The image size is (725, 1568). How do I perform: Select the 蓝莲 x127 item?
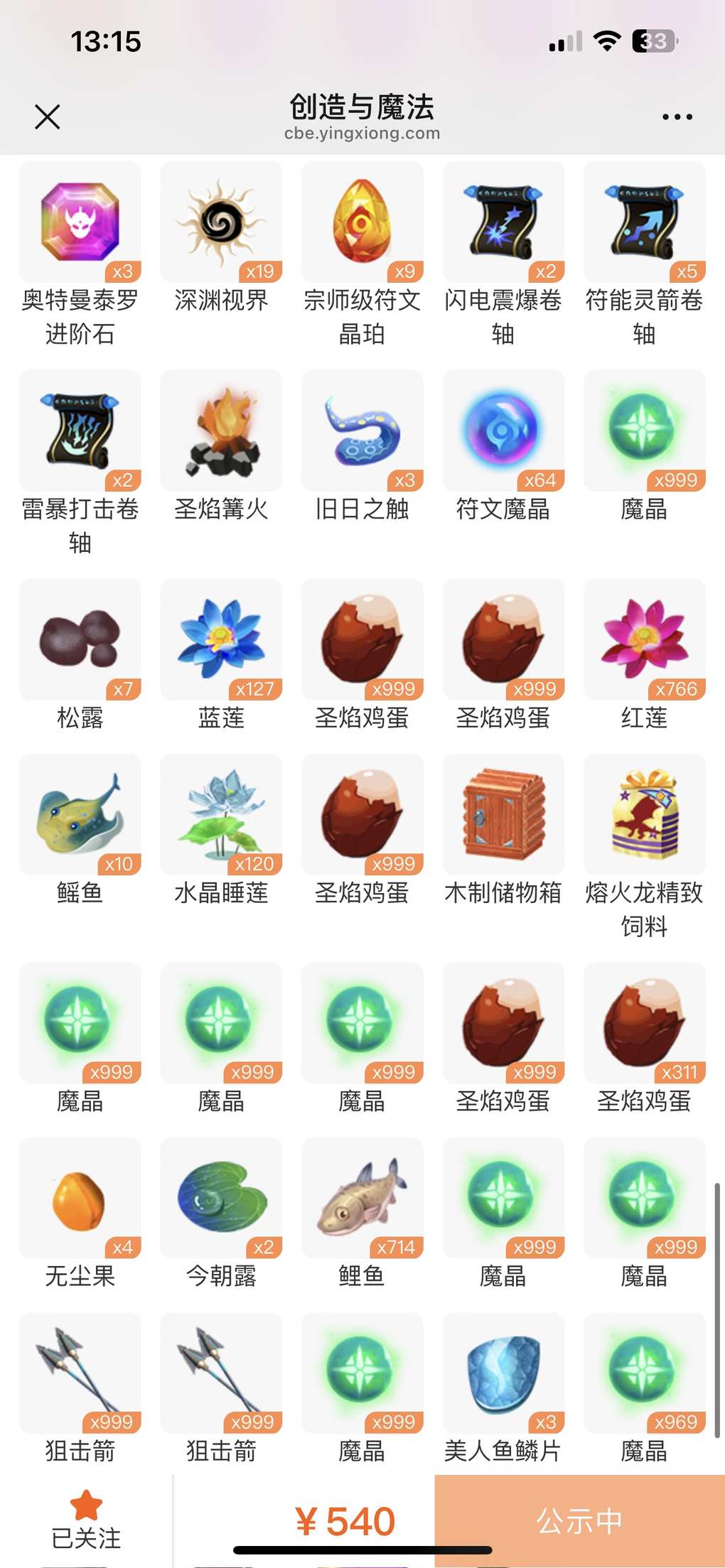click(x=221, y=640)
